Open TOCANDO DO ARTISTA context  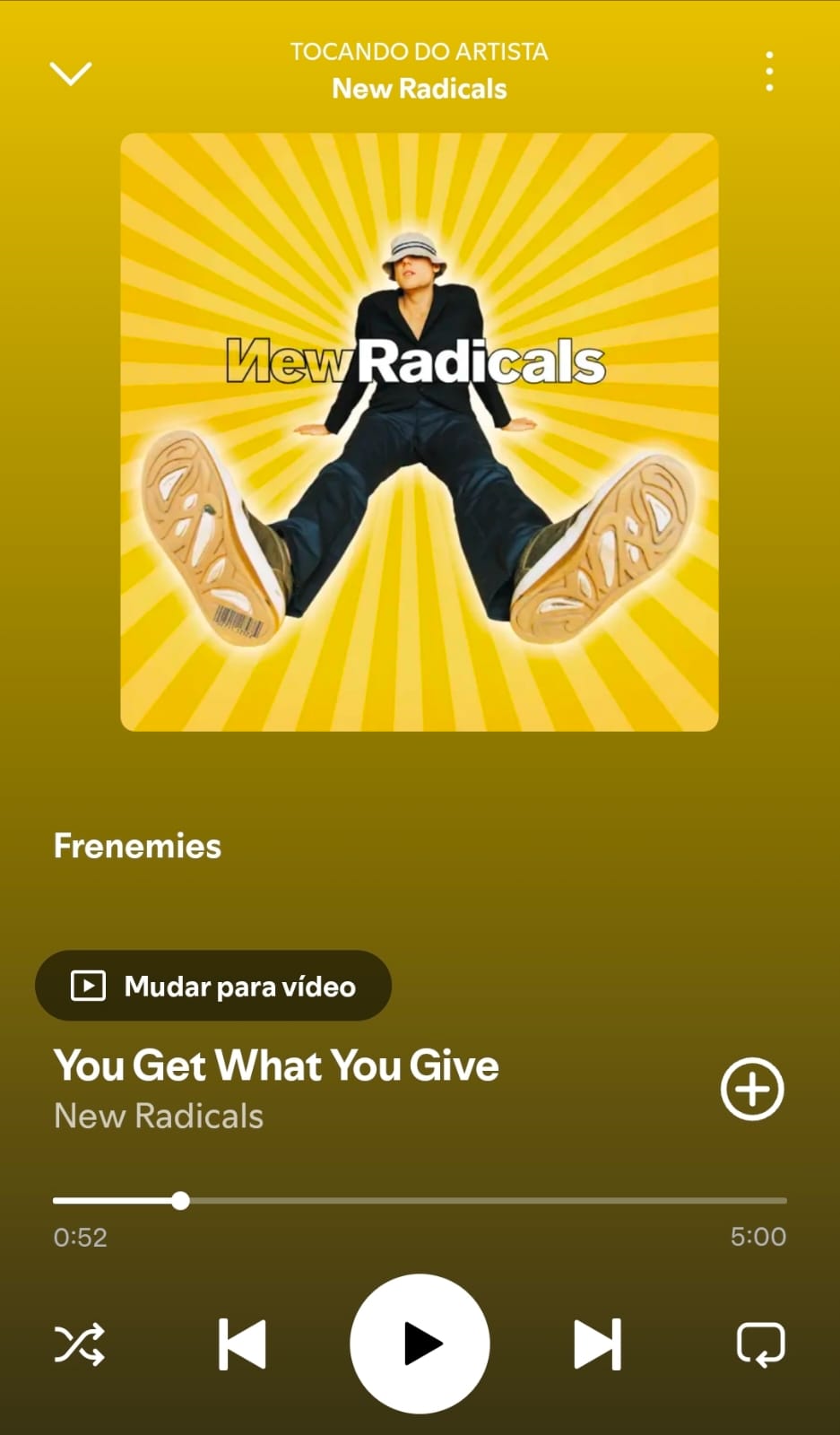click(418, 52)
